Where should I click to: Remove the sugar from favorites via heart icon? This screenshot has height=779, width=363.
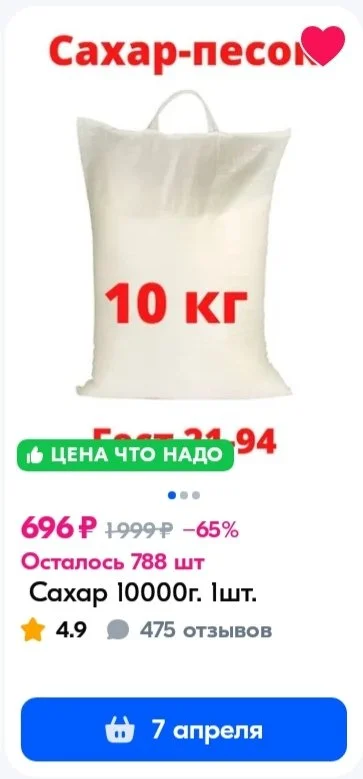click(x=323, y=45)
